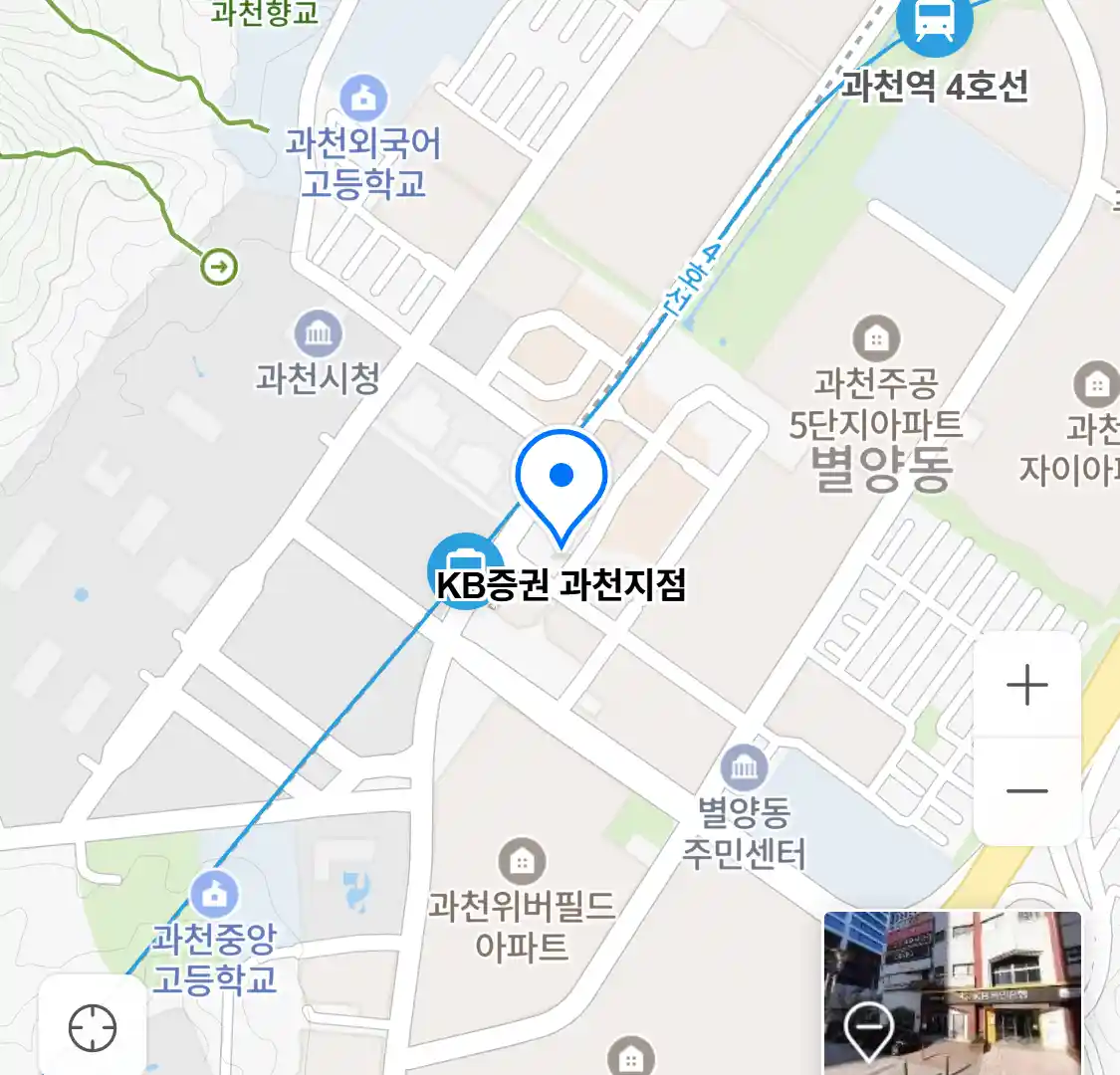Open the 과천시청 place marker
Image resolution: width=1120 pixels, height=1075 pixels.
pyautogui.click(x=319, y=334)
